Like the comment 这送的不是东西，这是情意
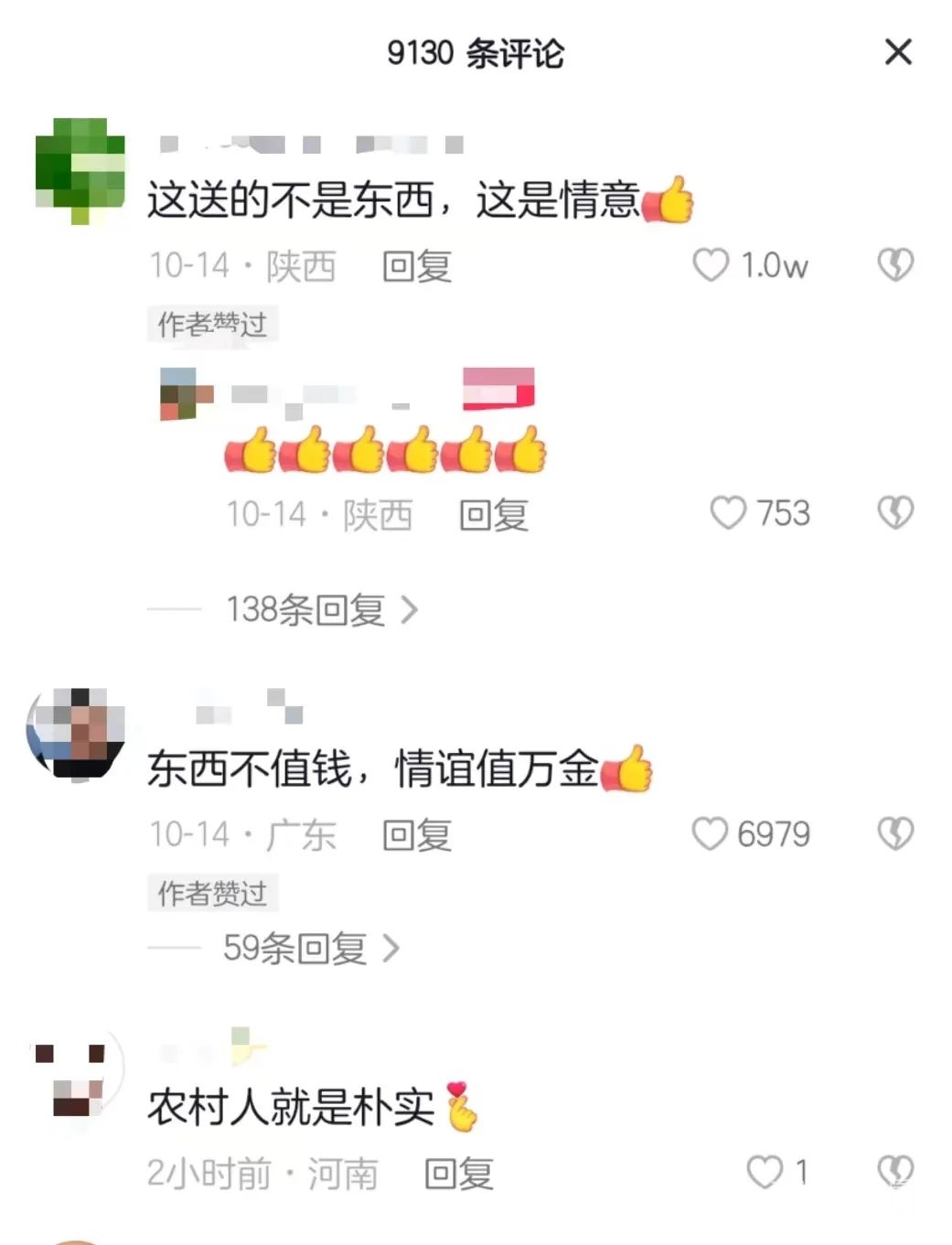Image resolution: width=952 pixels, height=1245 pixels. click(711, 265)
